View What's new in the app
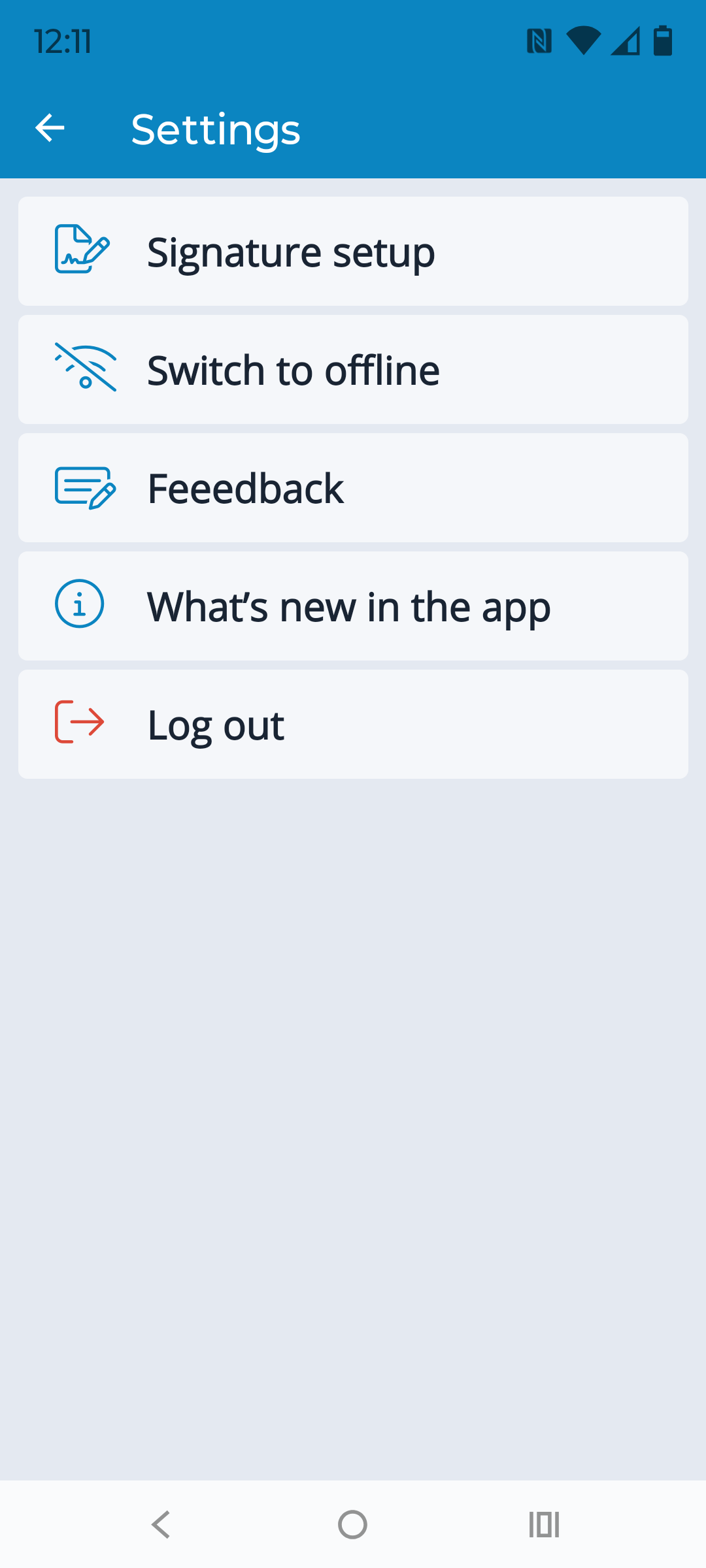The image size is (706, 1568). coord(353,606)
